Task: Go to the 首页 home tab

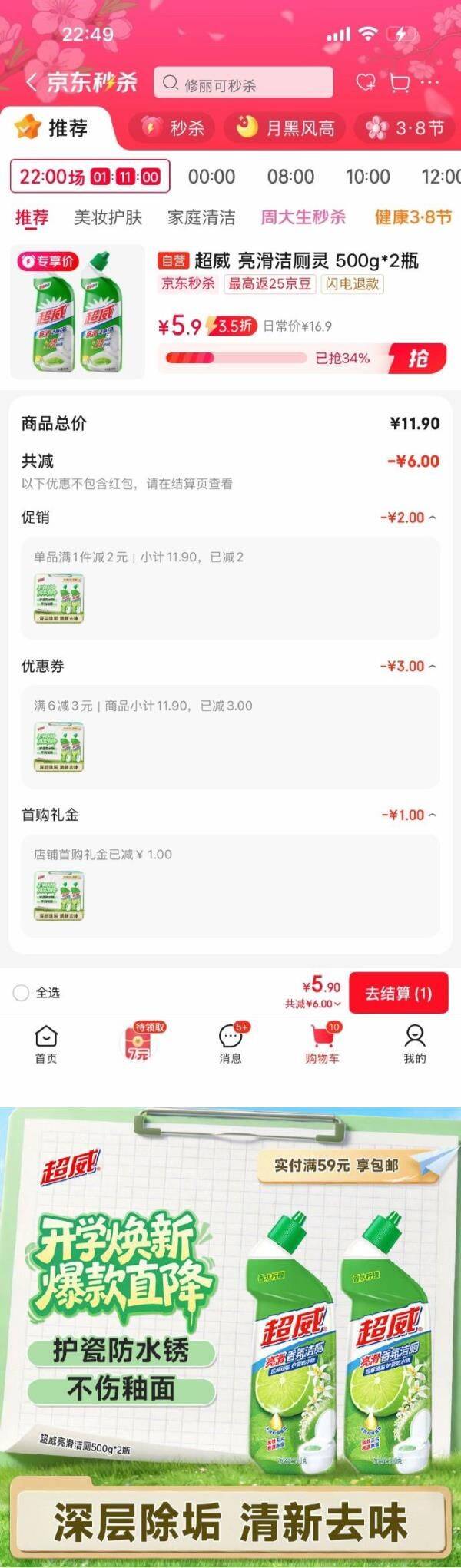Action: (46, 1044)
